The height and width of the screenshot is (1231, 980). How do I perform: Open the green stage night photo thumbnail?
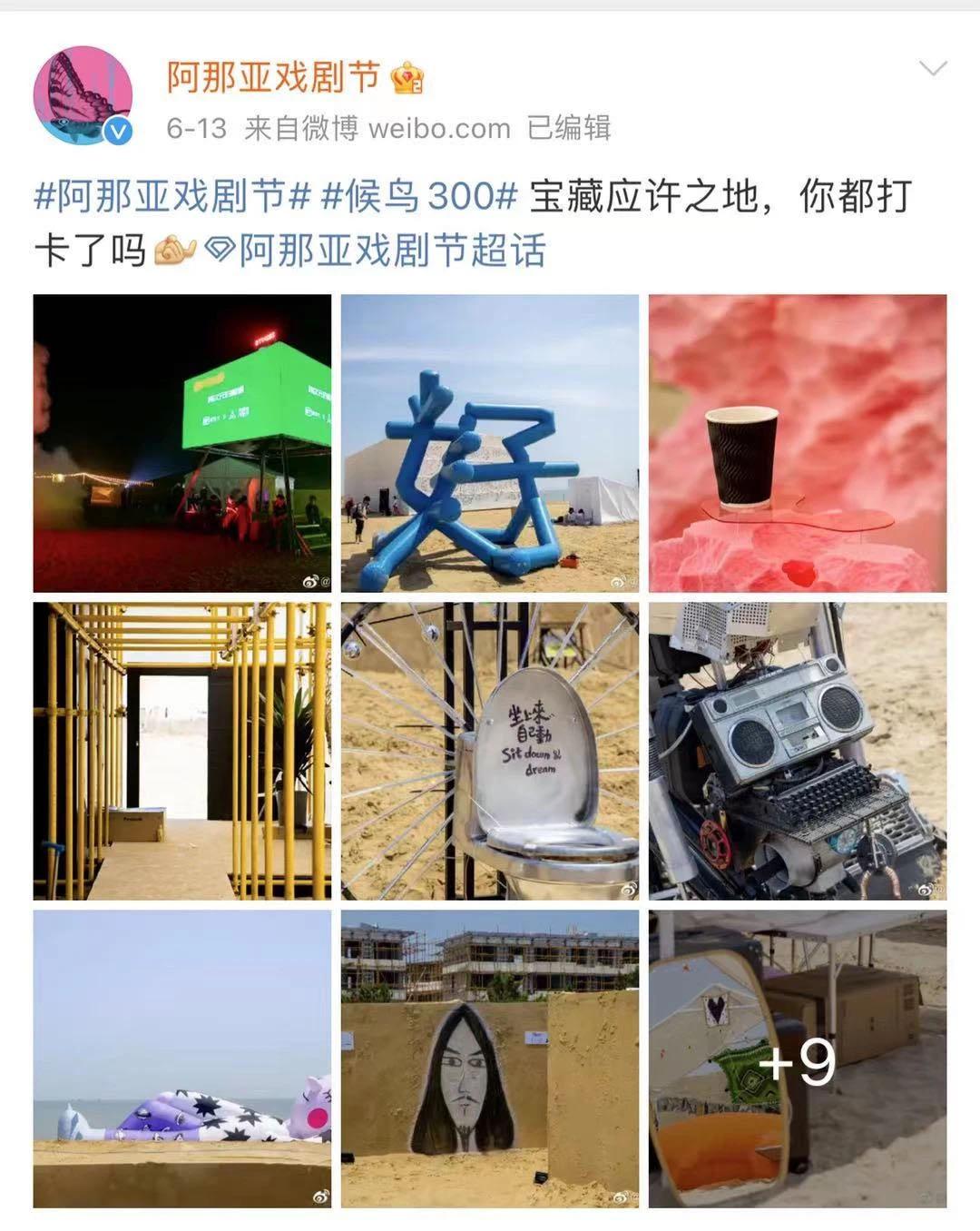click(x=180, y=440)
